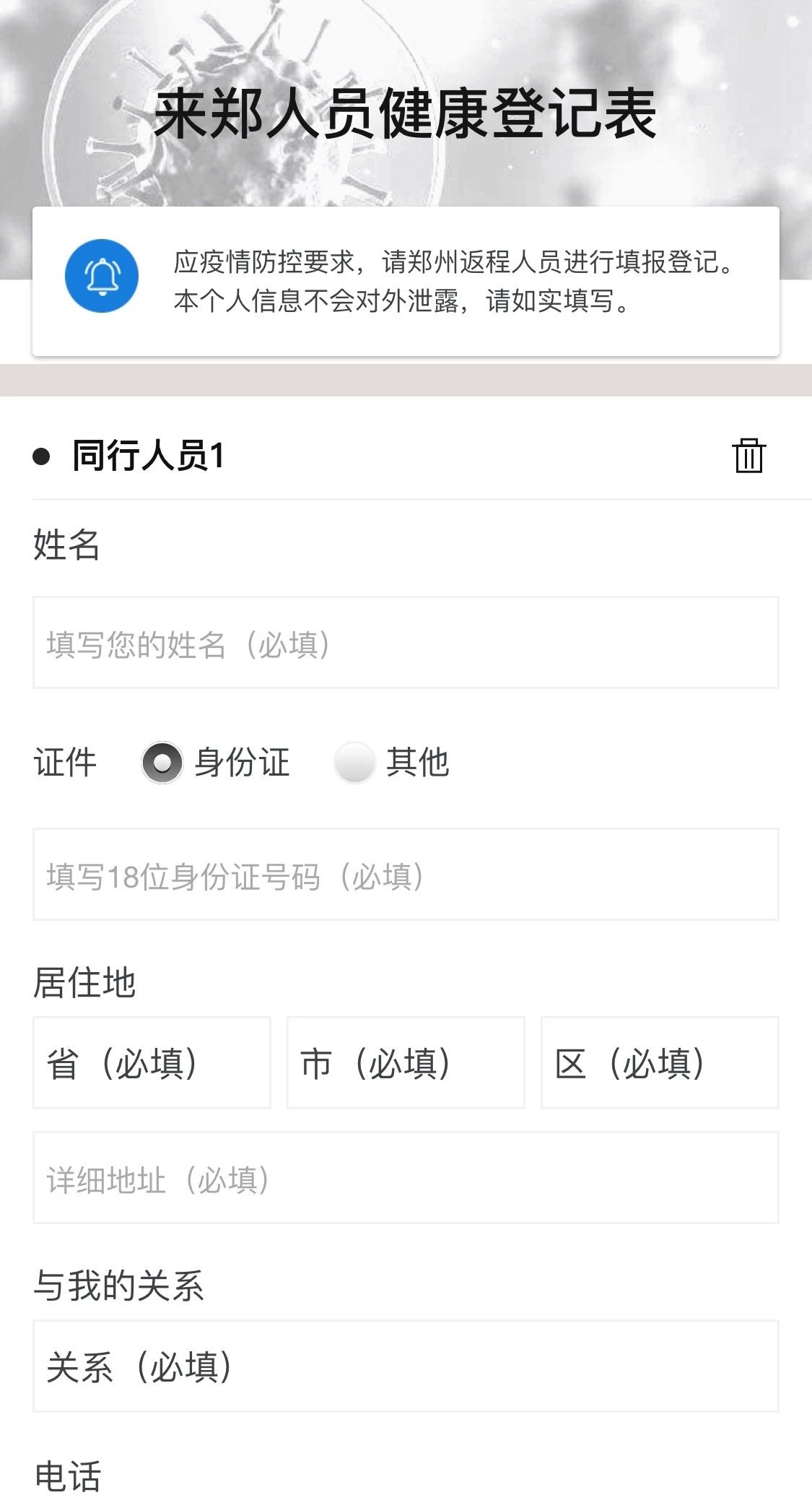The height and width of the screenshot is (1508, 812).
Task: Open the 市 city picker
Action: 406,1062
